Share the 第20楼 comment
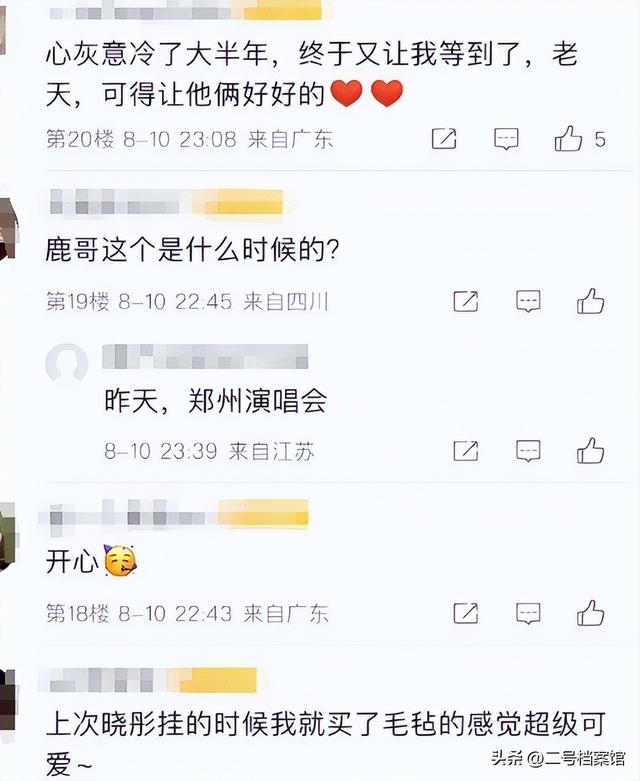Screen dimensions: 640x781 445,139
